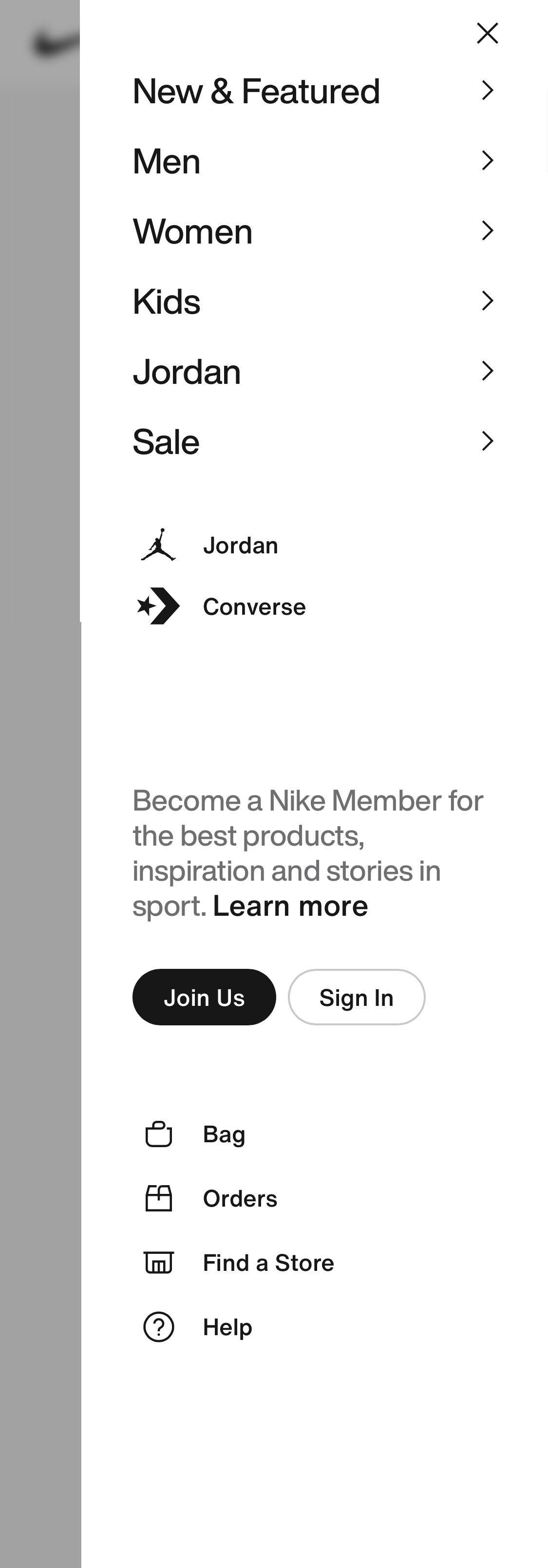Open the Jordan menu entry
The height and width of the screenshot is (1568, 548).
[x=186, y=371]
